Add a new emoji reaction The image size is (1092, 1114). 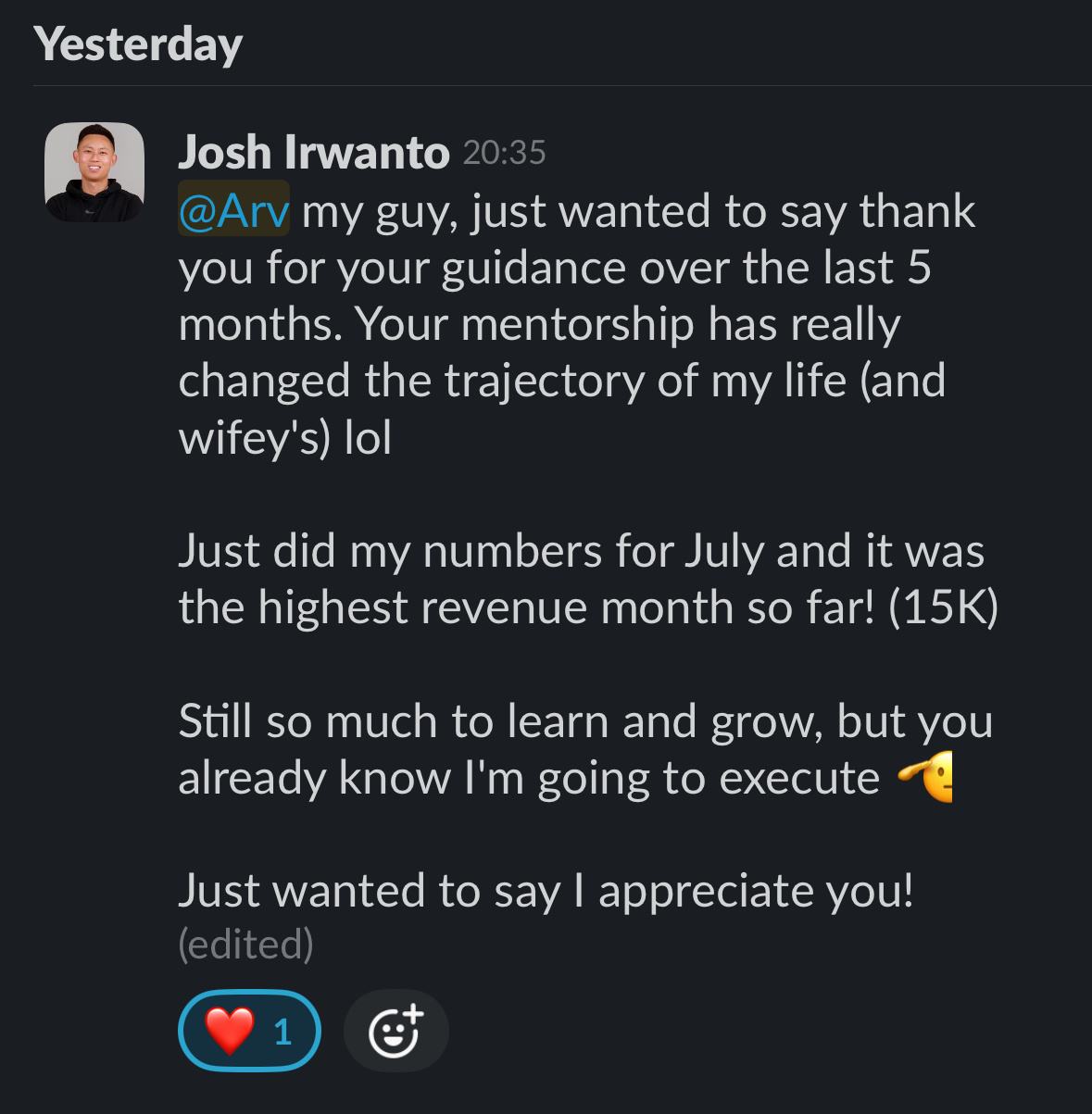[x=395, y=1031]
